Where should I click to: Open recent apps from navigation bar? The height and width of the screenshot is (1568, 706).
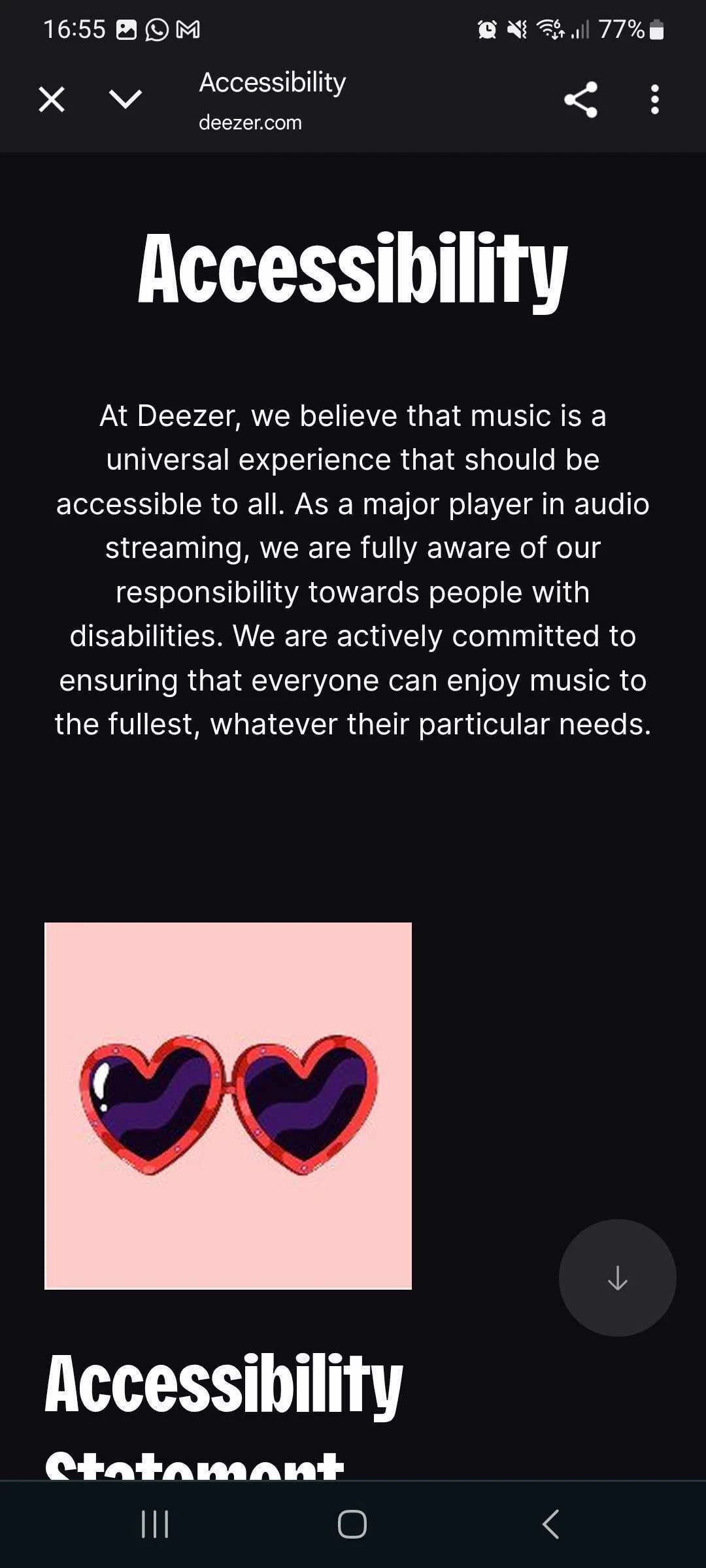coord(155,1524)
